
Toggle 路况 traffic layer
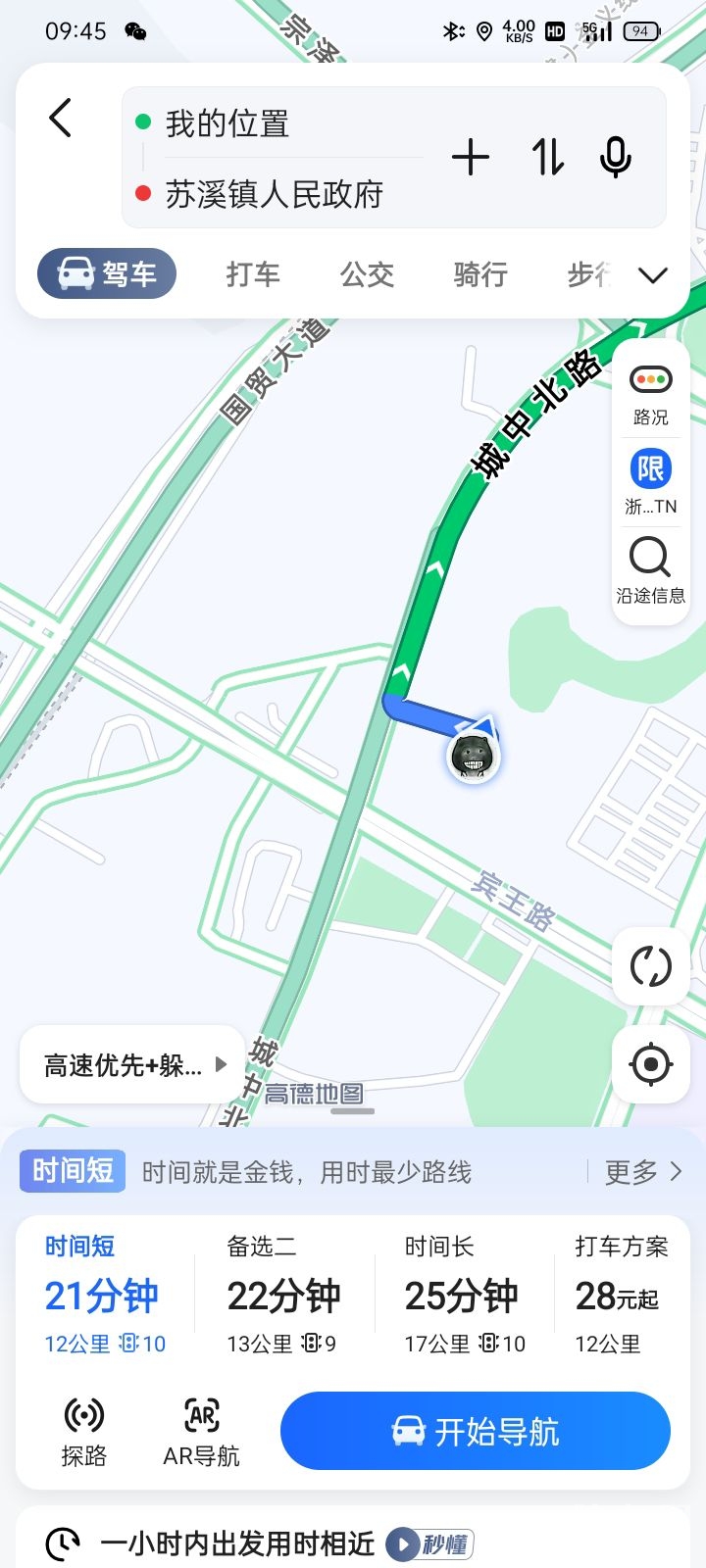pyautogui.click(x=650, y=394)
